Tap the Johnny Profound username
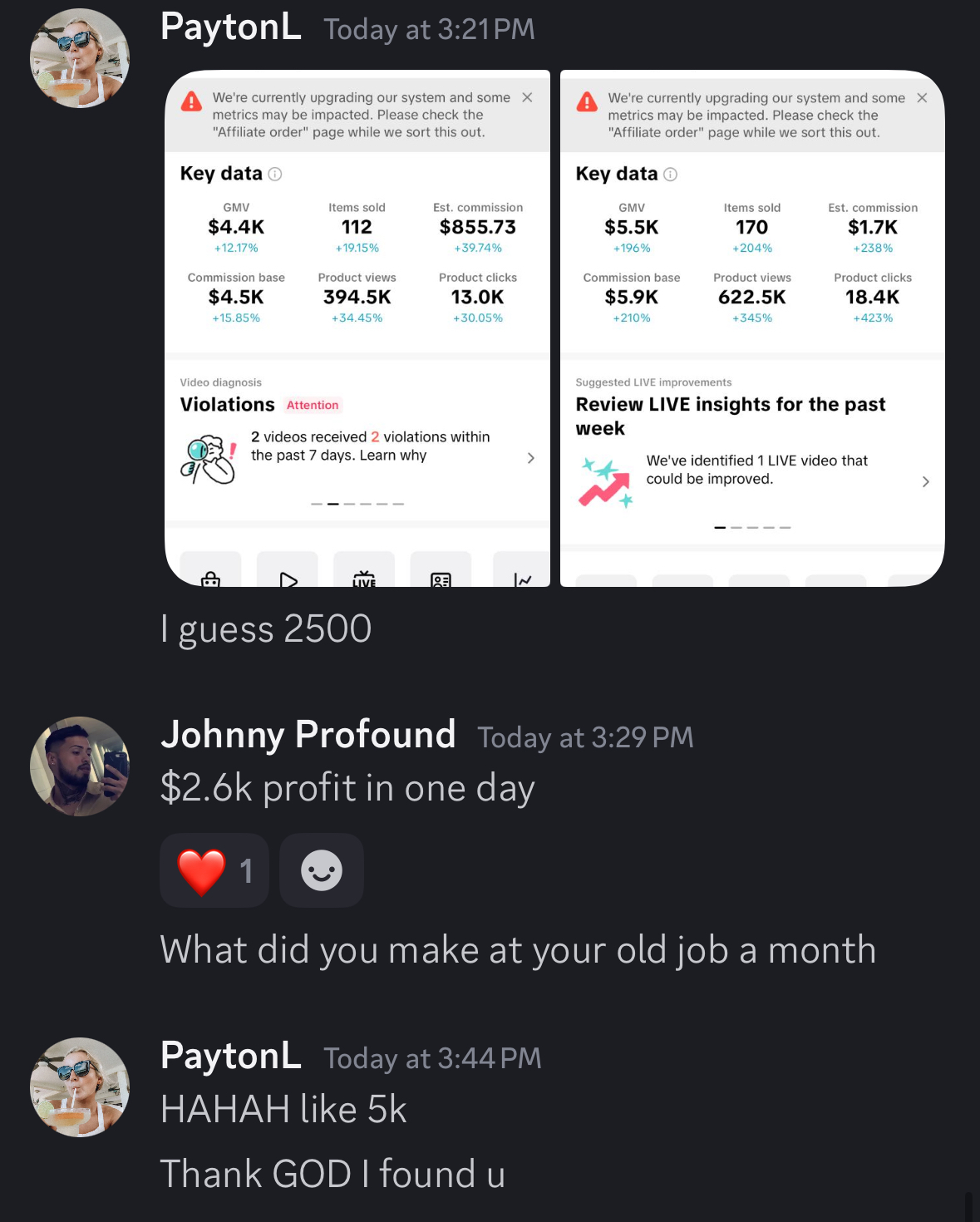 click(308, 735)
